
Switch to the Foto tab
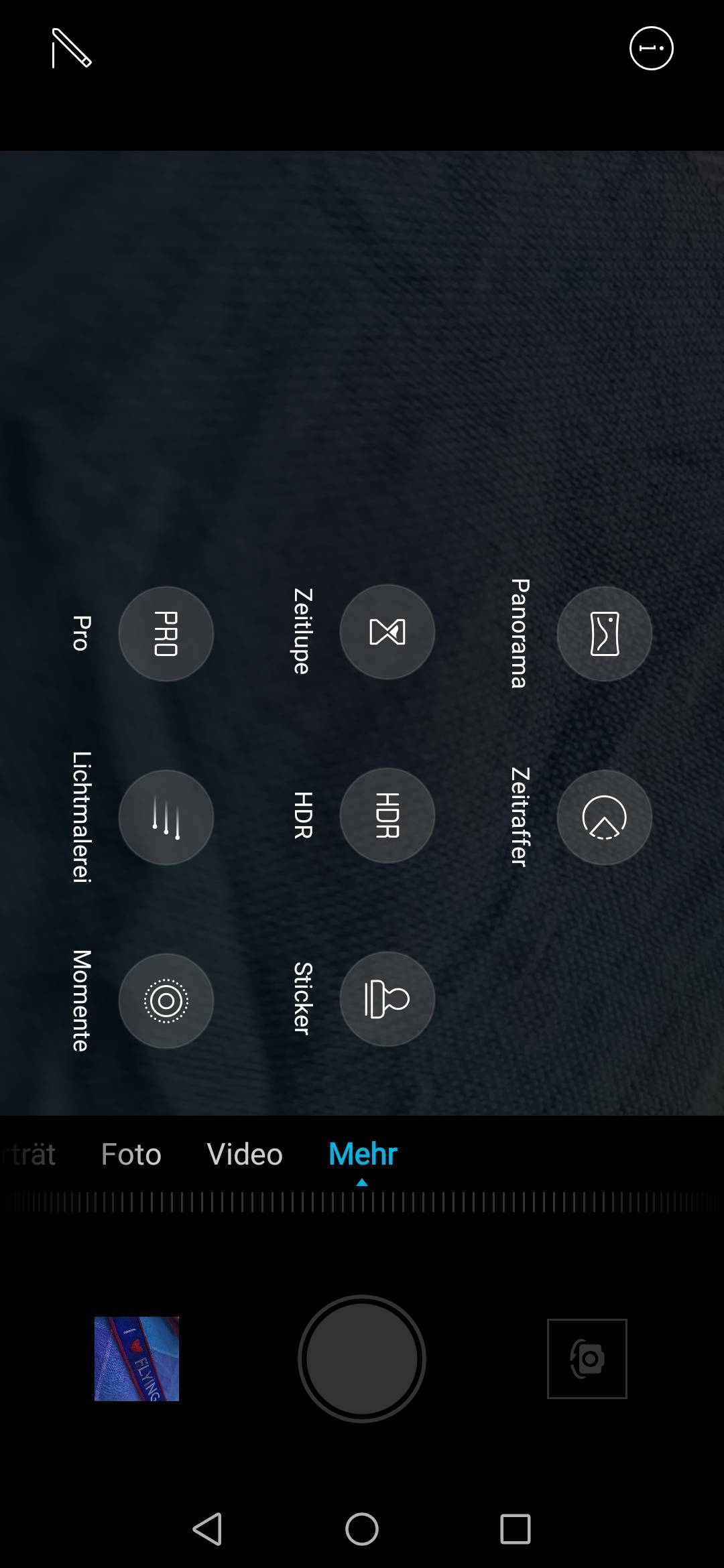tap(131, 1155)
